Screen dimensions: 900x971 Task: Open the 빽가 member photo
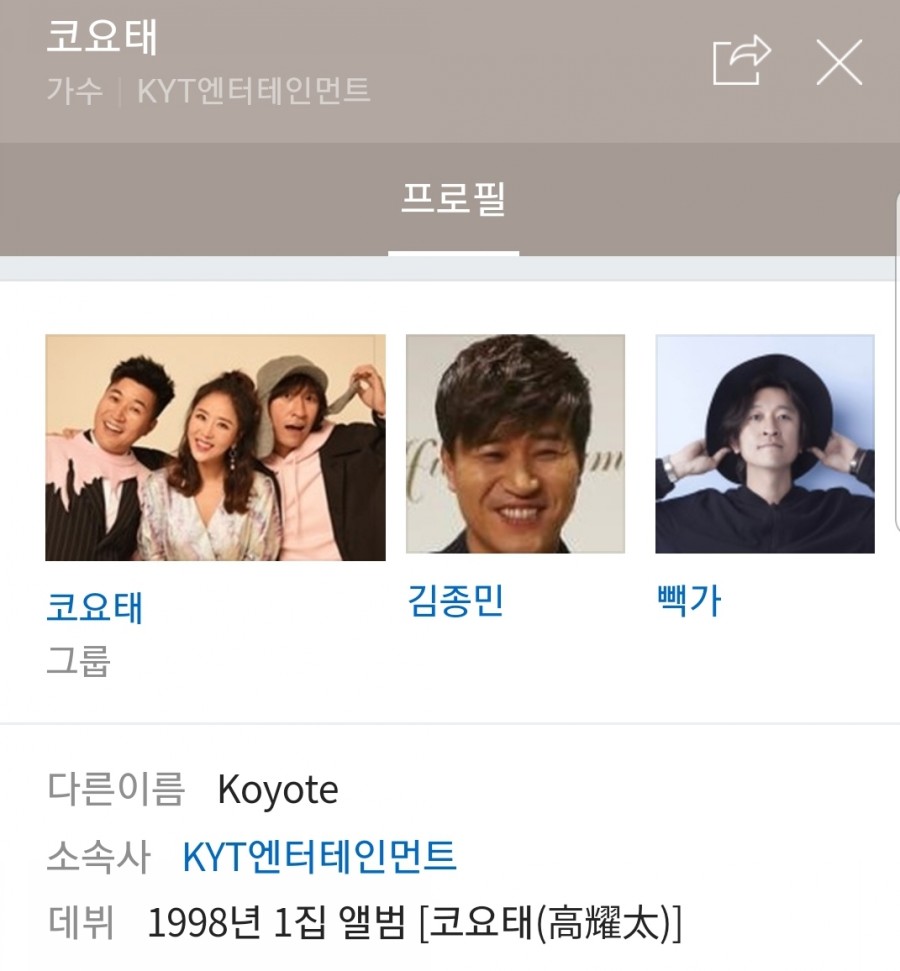tap(764, 444)
